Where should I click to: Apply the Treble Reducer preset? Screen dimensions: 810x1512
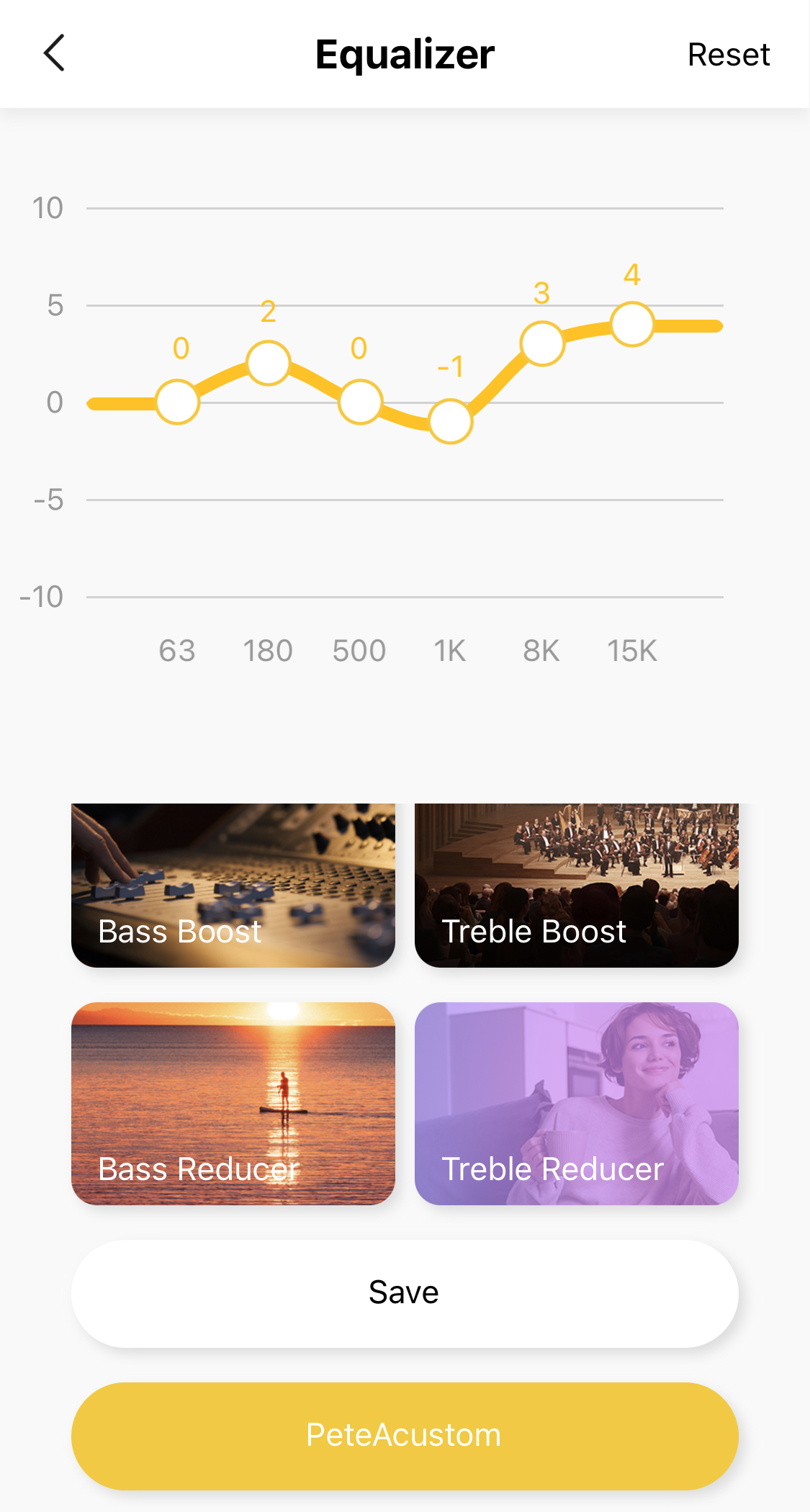click(x=577, y=1104)
